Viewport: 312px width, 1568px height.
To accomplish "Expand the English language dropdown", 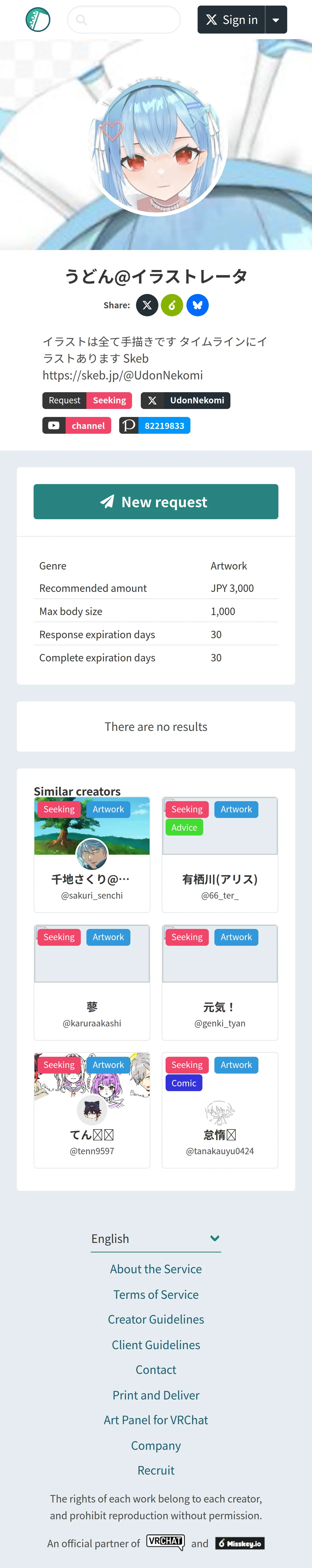I will (x=156, y=1239).
